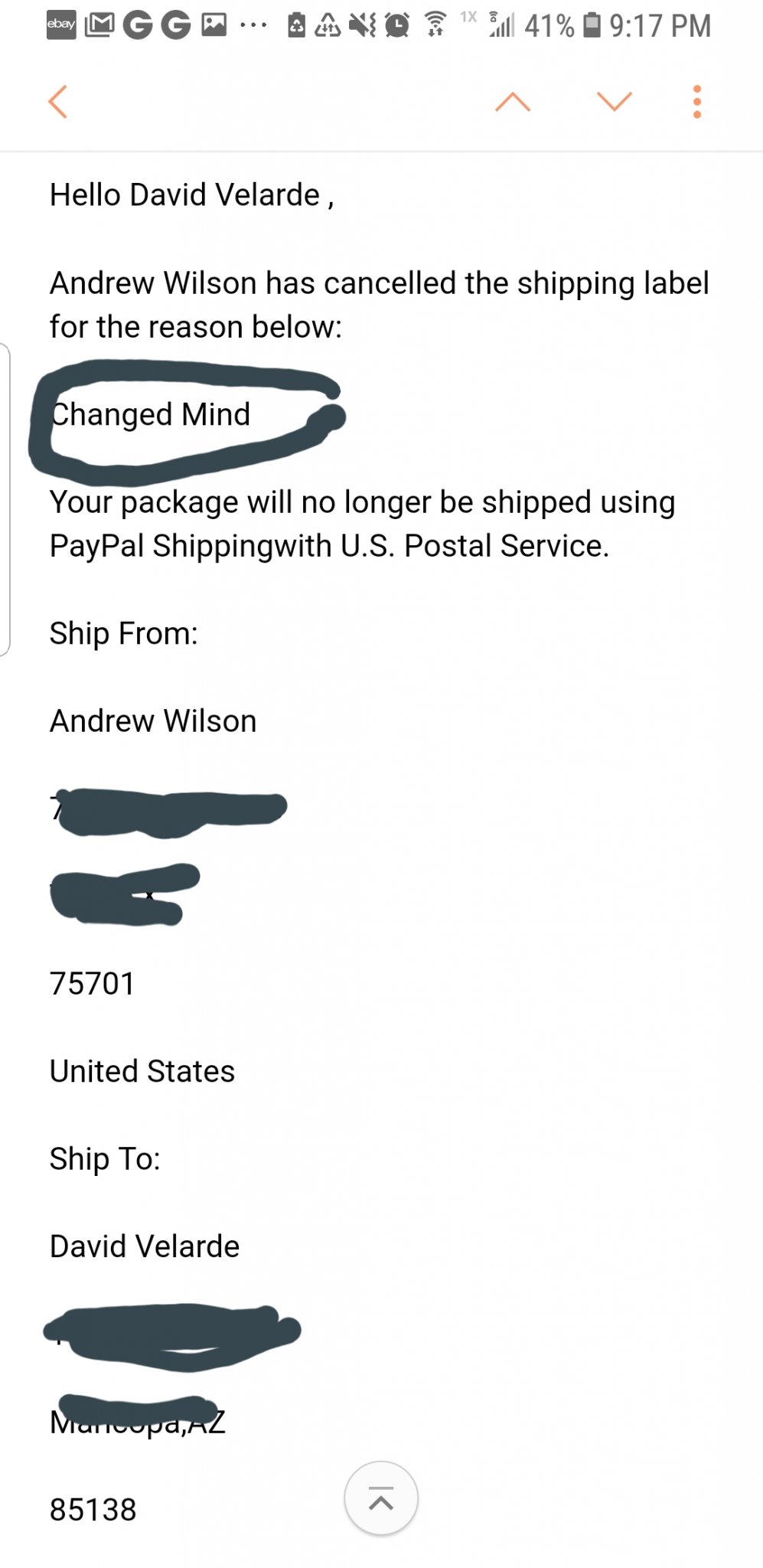The width and height of the screenshot is (763, 1568).
Task: Open the three-dot overflow menu
Action: [696, 102]
